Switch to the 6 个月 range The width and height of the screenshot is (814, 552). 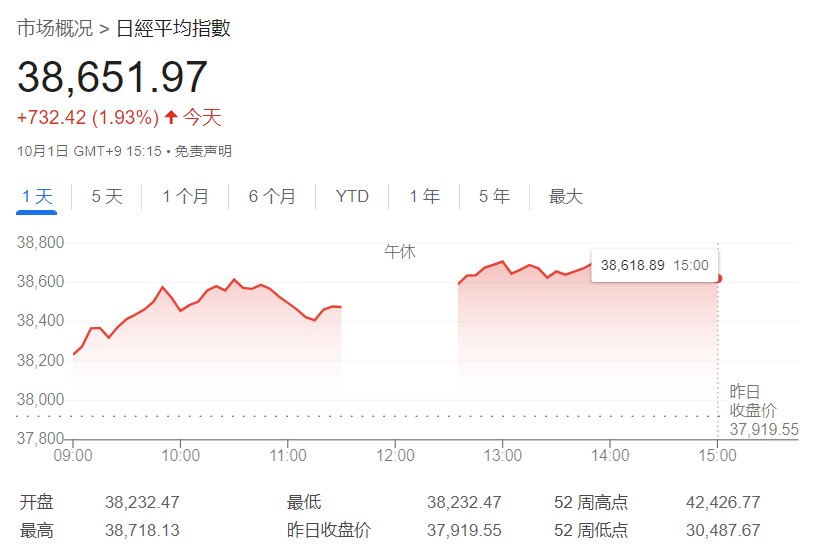(272, 196)
